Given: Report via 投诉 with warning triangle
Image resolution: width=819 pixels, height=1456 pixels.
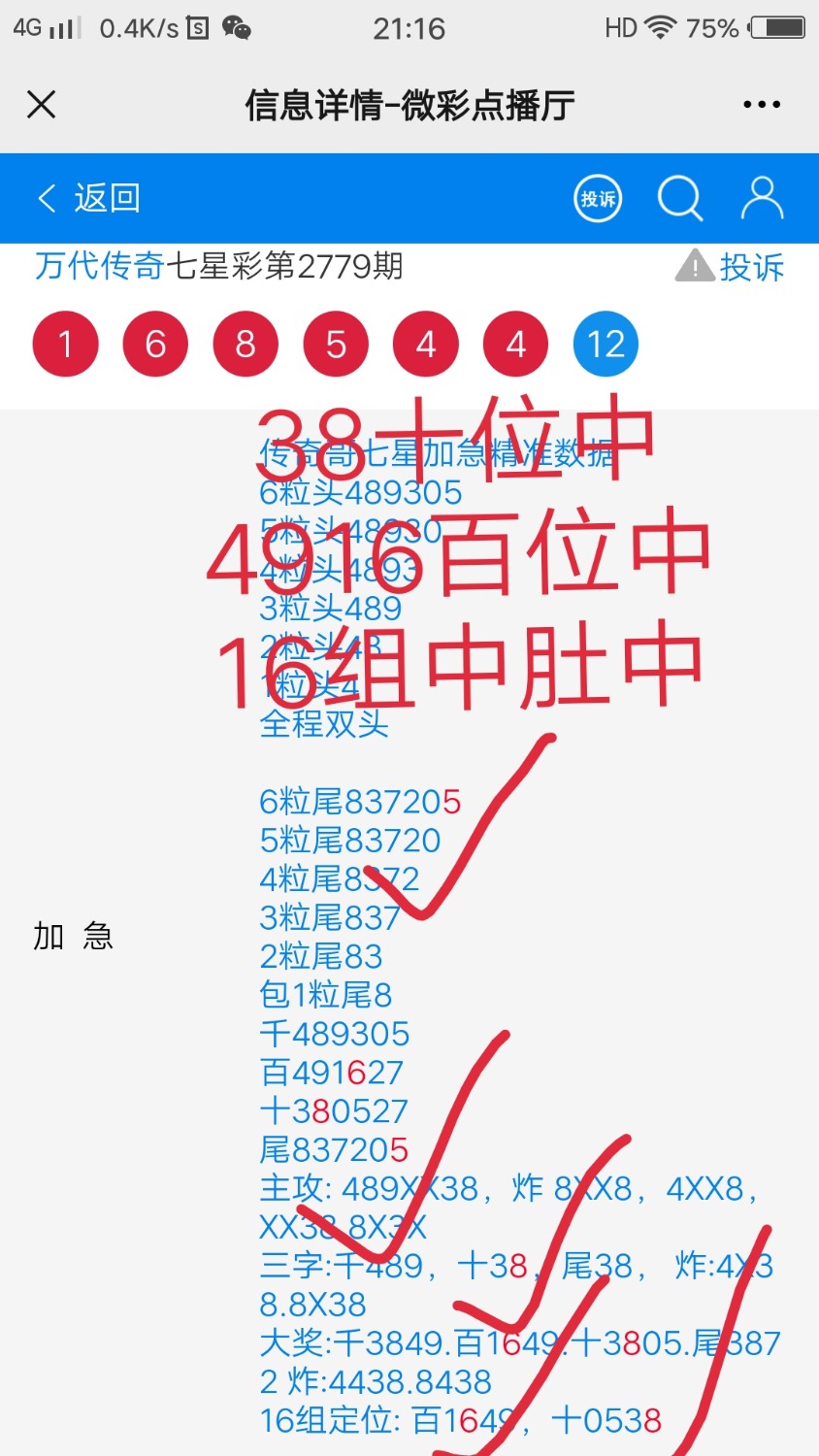Looking at the screenshot, I should pyautogui.click(x=731, y=266).
